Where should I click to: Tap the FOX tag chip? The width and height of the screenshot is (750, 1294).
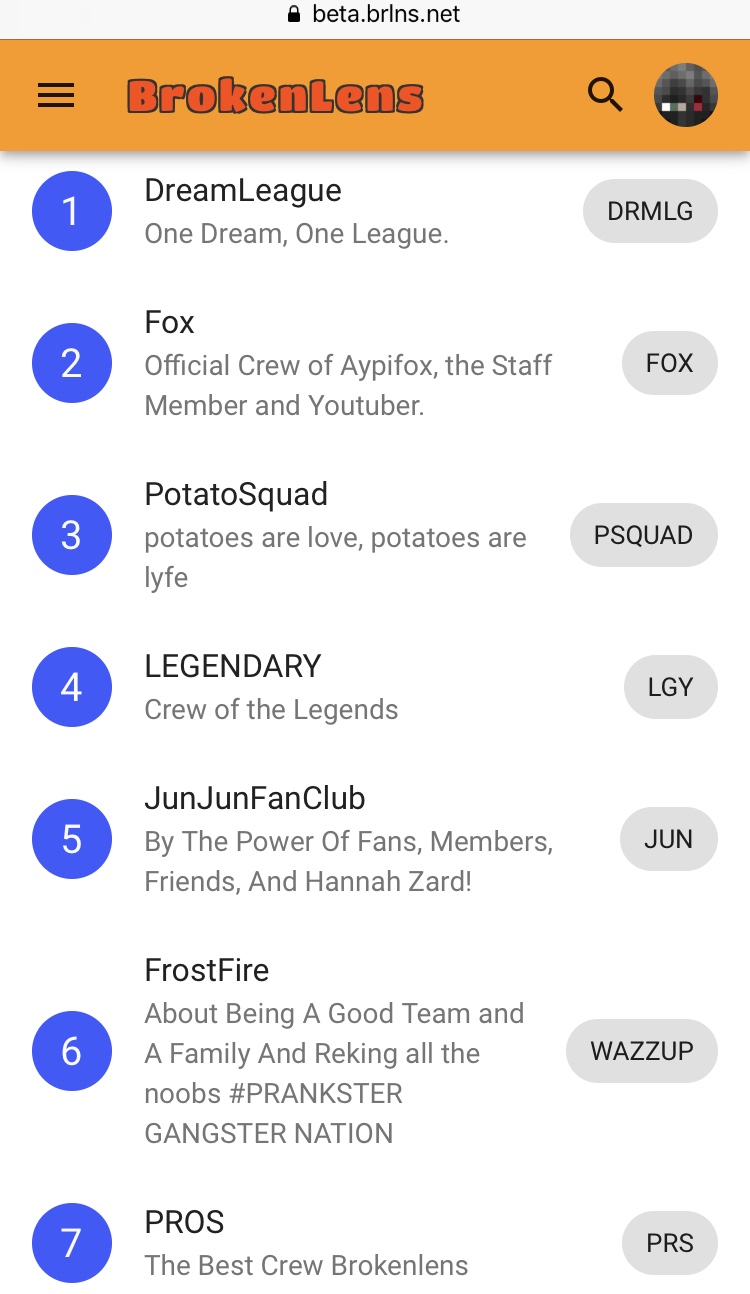coord(670,363)
